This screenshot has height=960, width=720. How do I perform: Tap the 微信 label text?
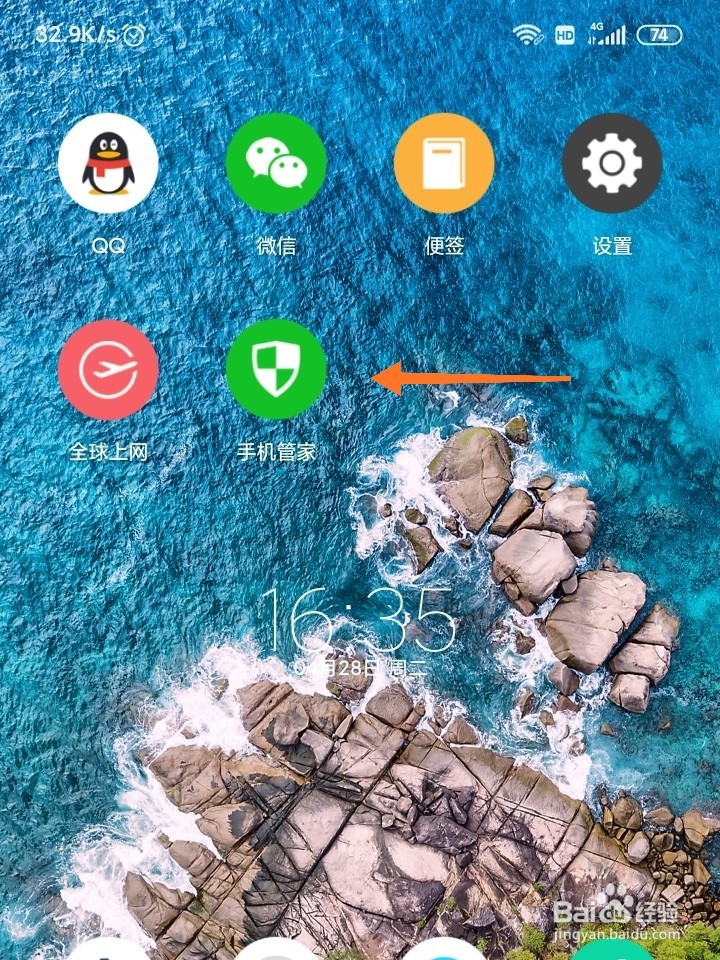click(x=277, y=243)
